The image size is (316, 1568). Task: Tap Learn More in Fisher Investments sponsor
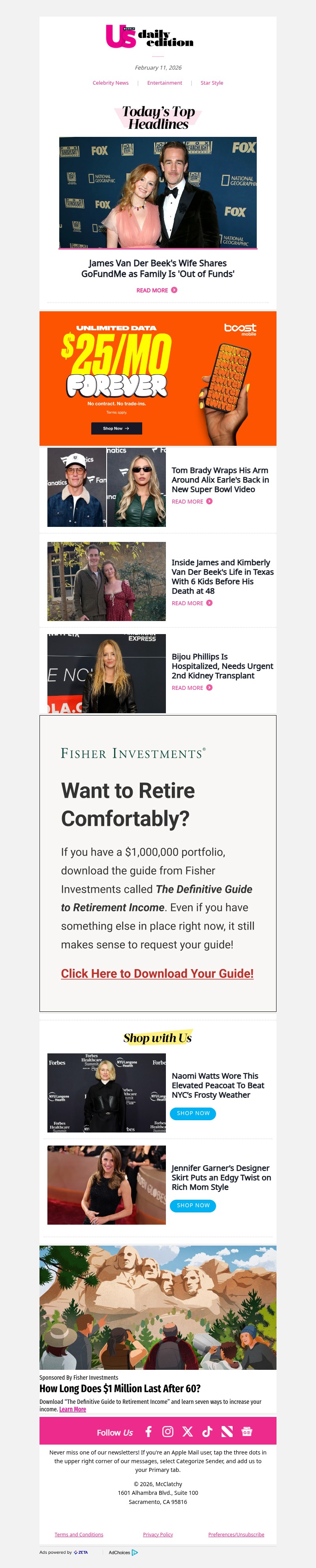click(x=72, y=1409)
